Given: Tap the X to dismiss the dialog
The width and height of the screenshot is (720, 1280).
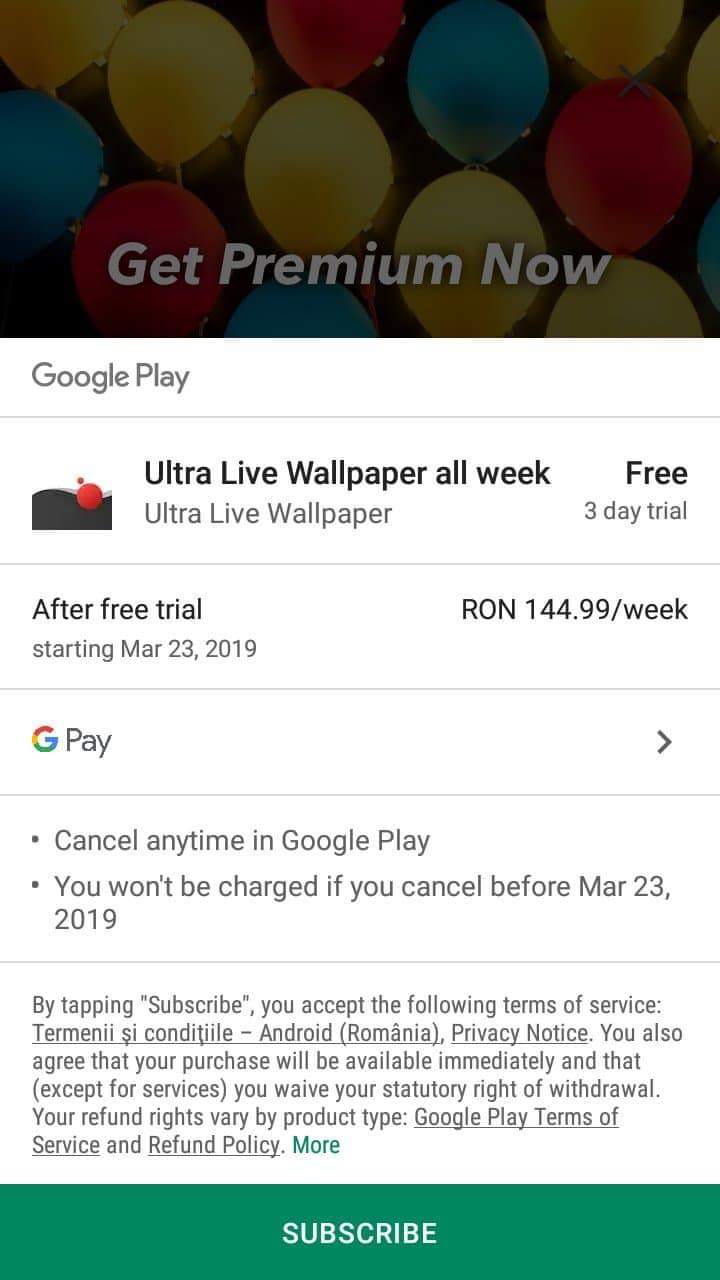Looking at the screenshot, I should [636, 80].
